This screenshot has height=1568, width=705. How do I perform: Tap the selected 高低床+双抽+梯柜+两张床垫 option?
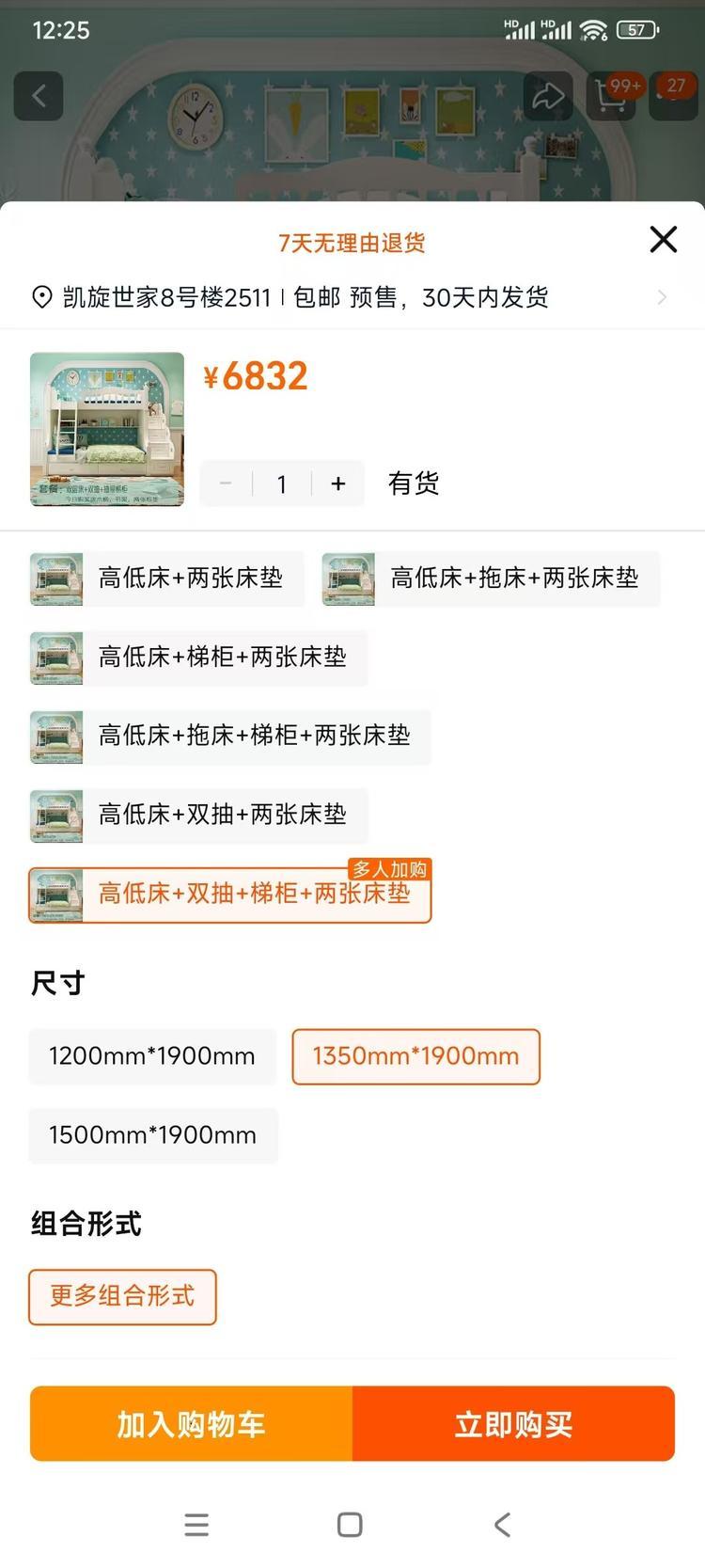pyautogui.click(x=230, y=895)
